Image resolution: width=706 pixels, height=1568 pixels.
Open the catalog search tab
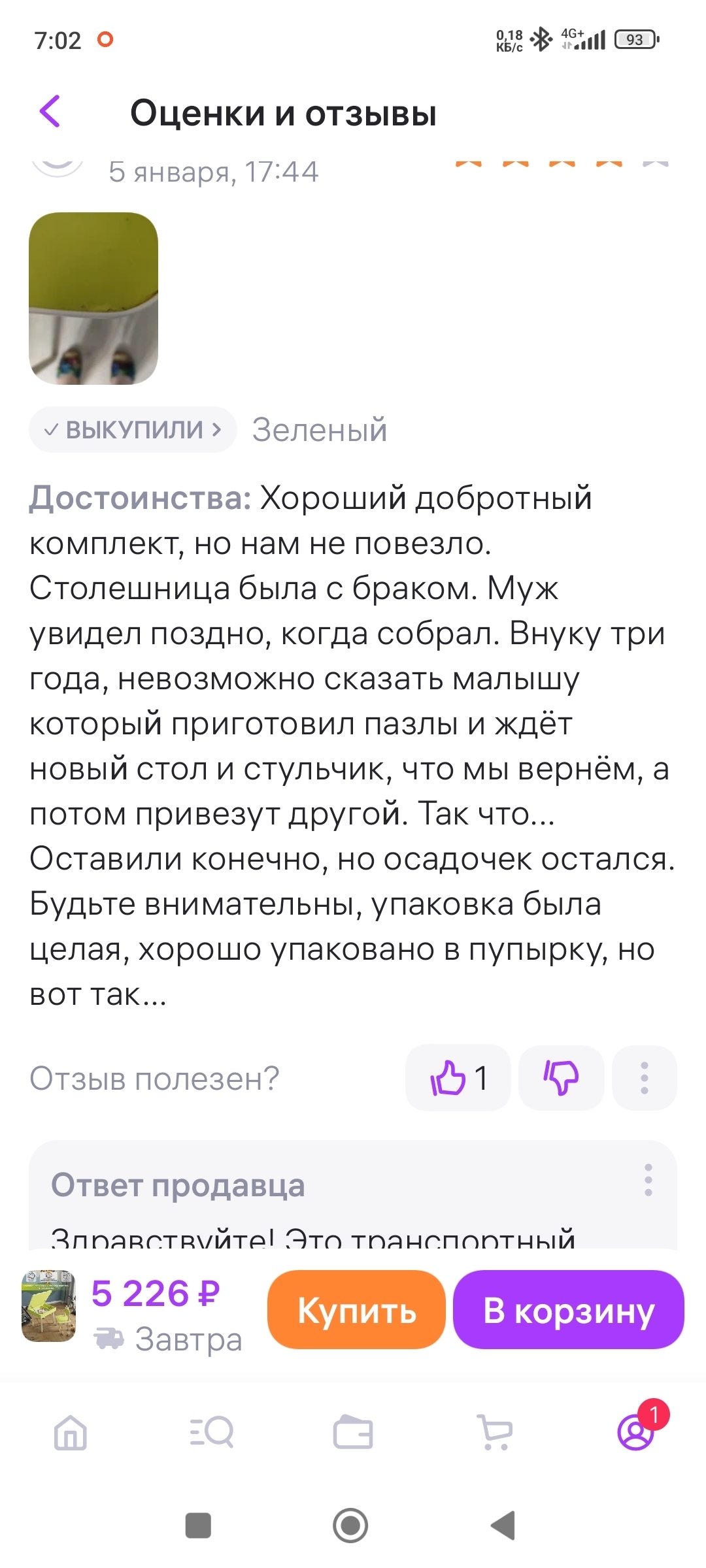point(212,1432)
